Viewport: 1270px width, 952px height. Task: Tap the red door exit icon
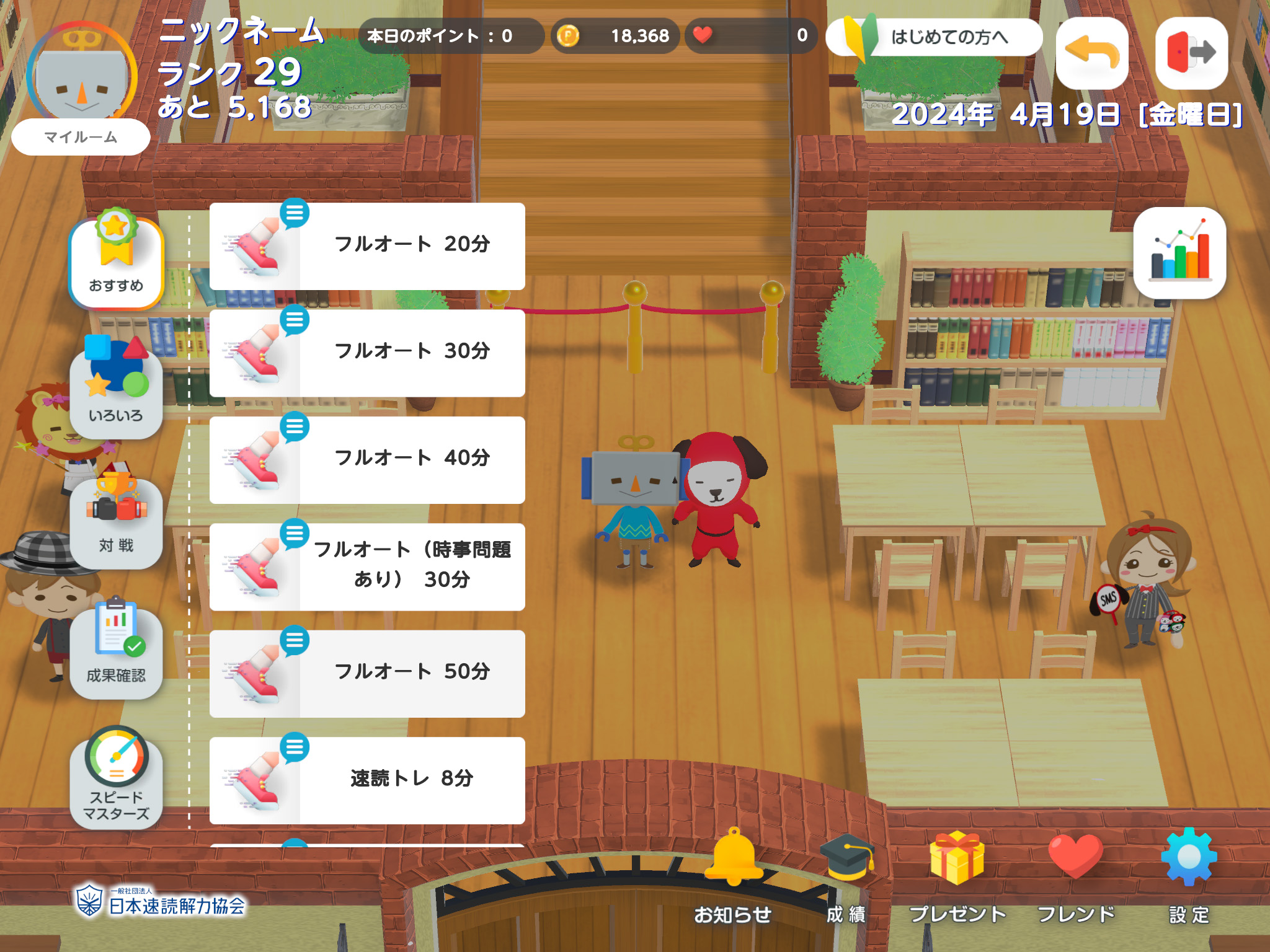[x=1191, y=53]
